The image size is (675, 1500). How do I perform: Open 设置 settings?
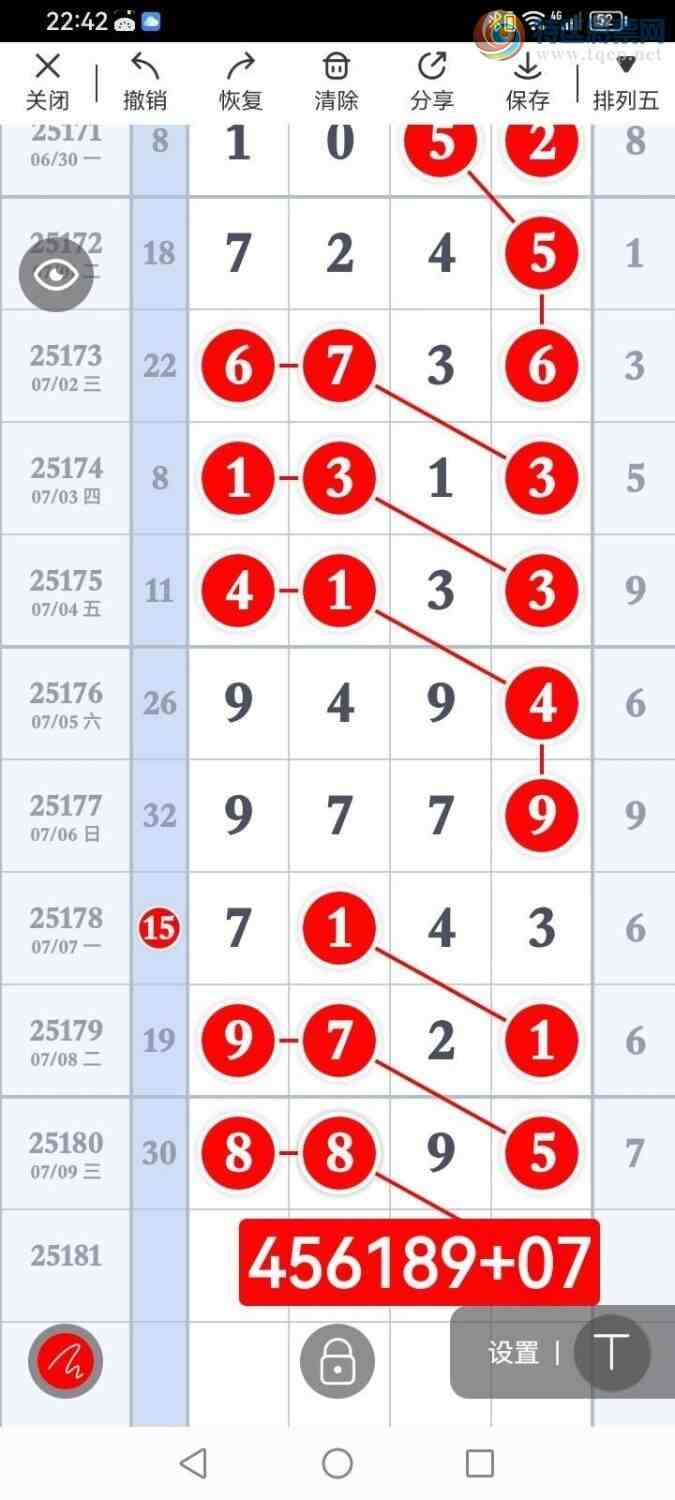(x=513, y=1353)
